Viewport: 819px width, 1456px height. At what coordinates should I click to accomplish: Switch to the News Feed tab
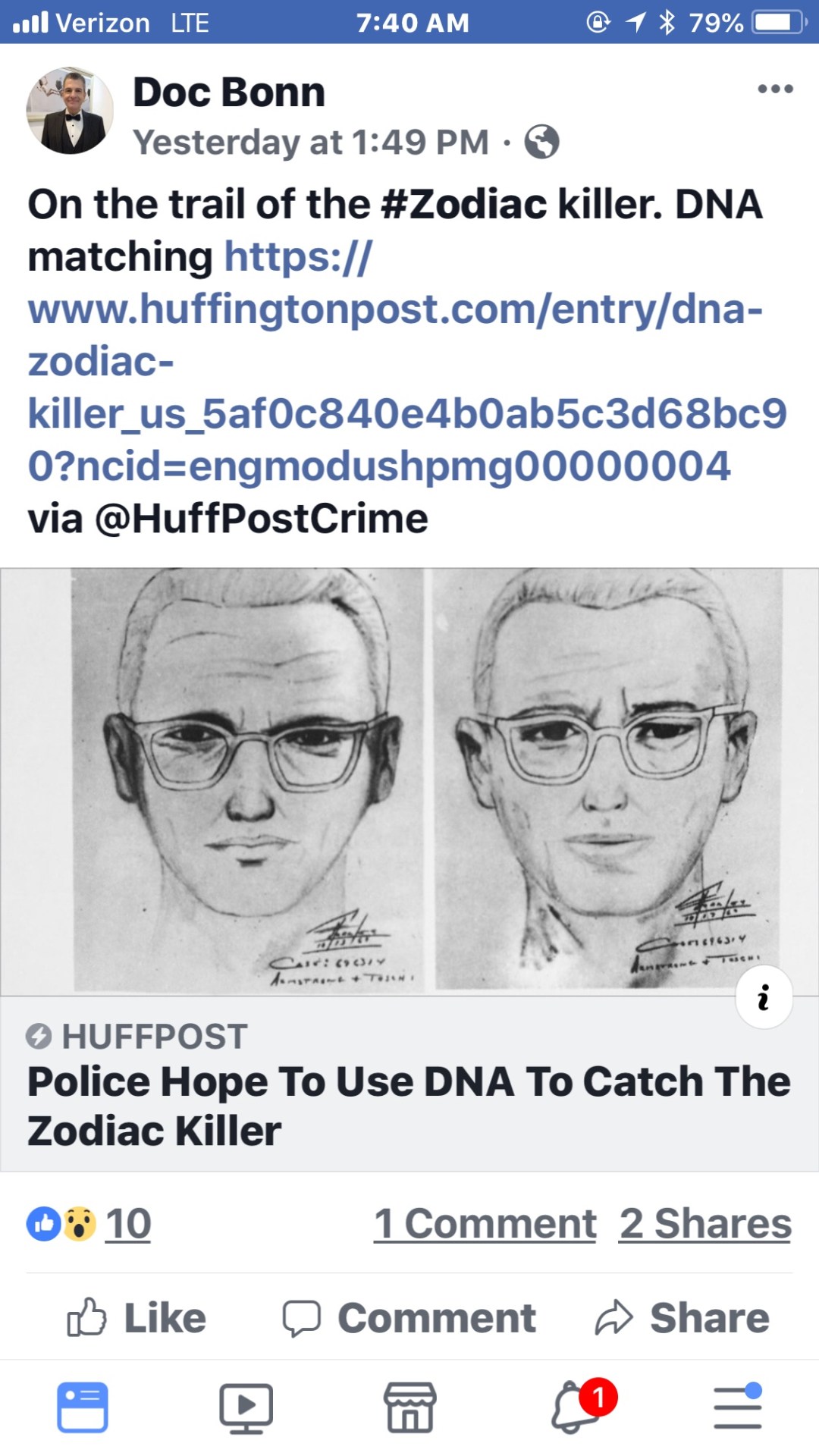(83, 1407)
